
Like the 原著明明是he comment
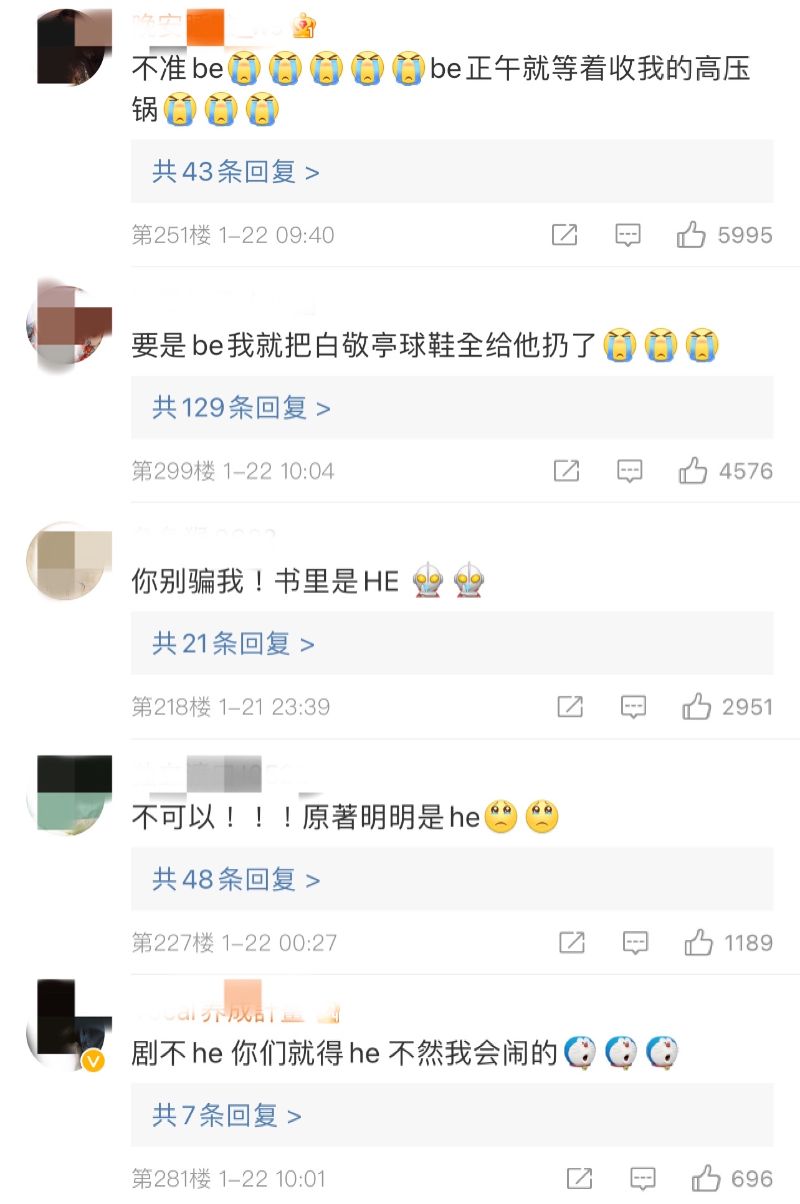coord(698,942)
